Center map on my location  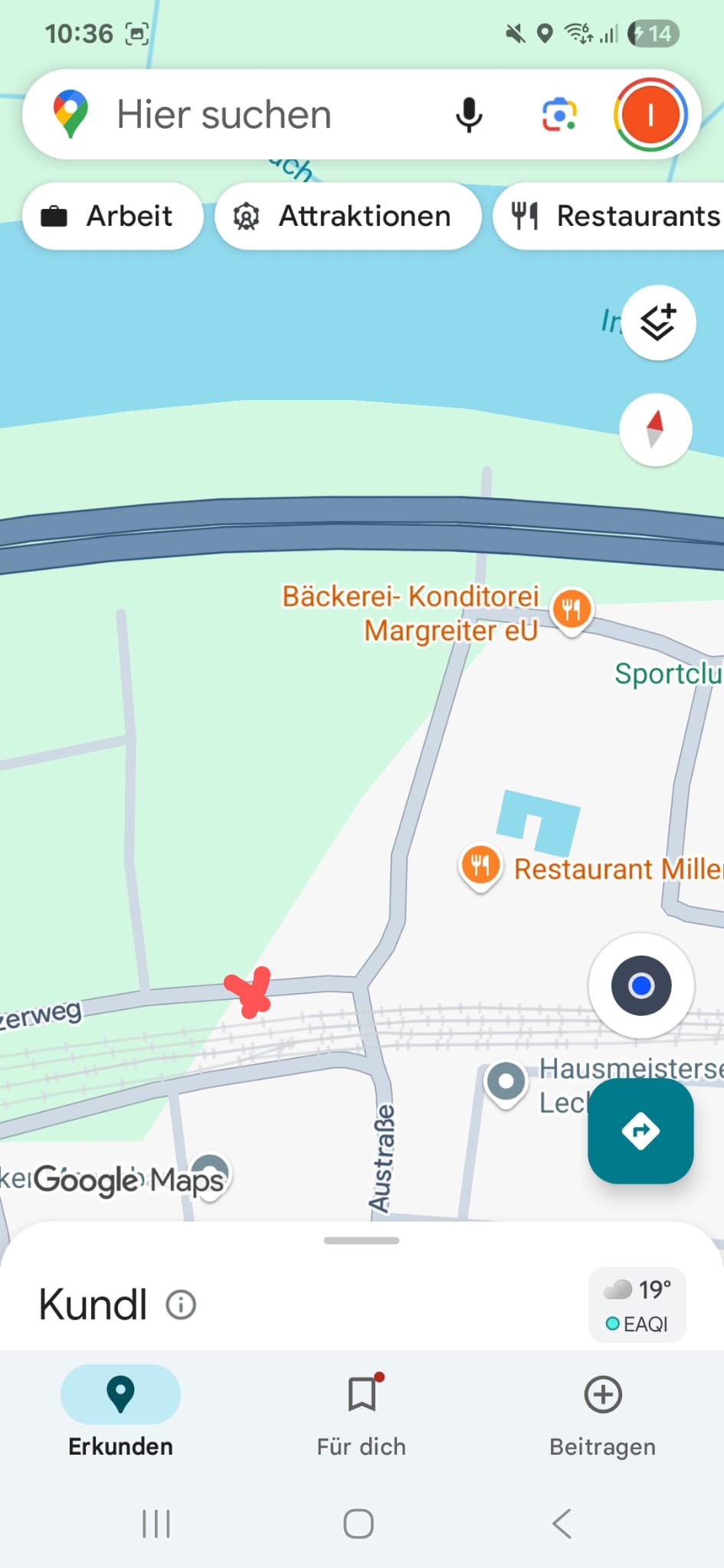[641, 985]
